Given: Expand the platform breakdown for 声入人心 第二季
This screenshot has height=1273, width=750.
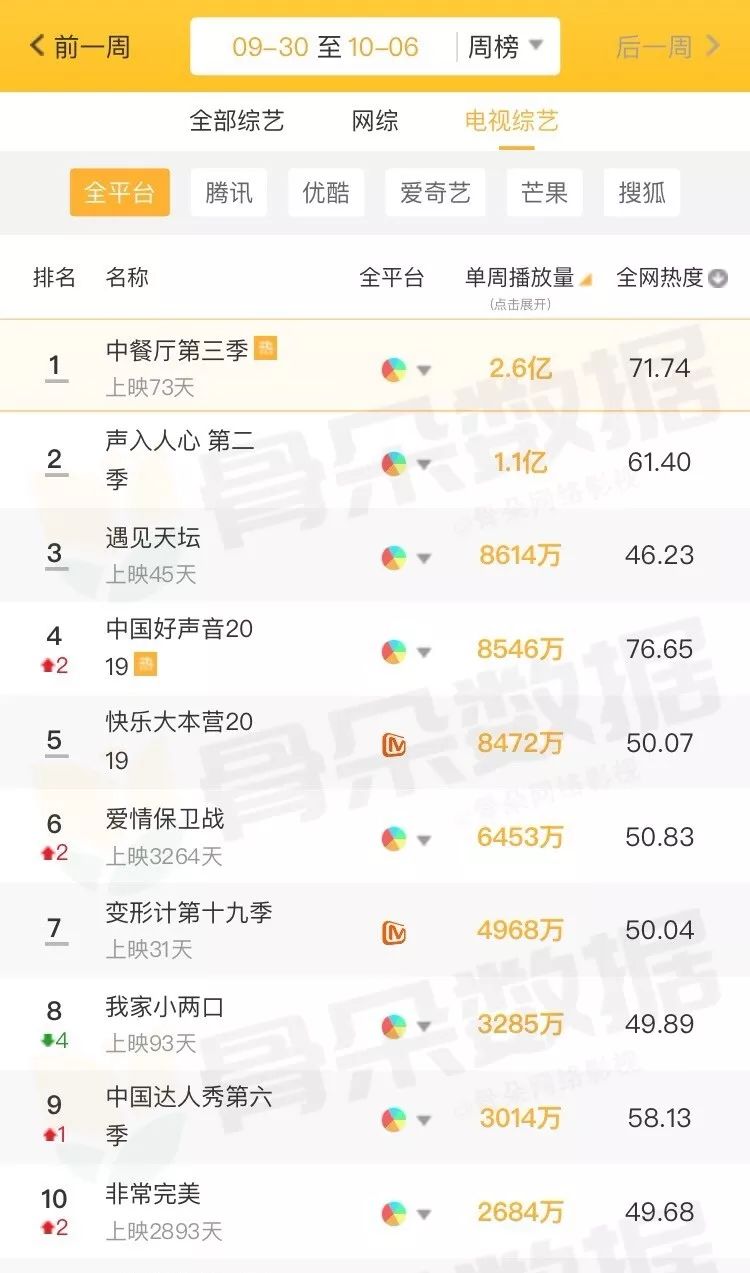Looking at the screenshot, I should pos(406,464).
